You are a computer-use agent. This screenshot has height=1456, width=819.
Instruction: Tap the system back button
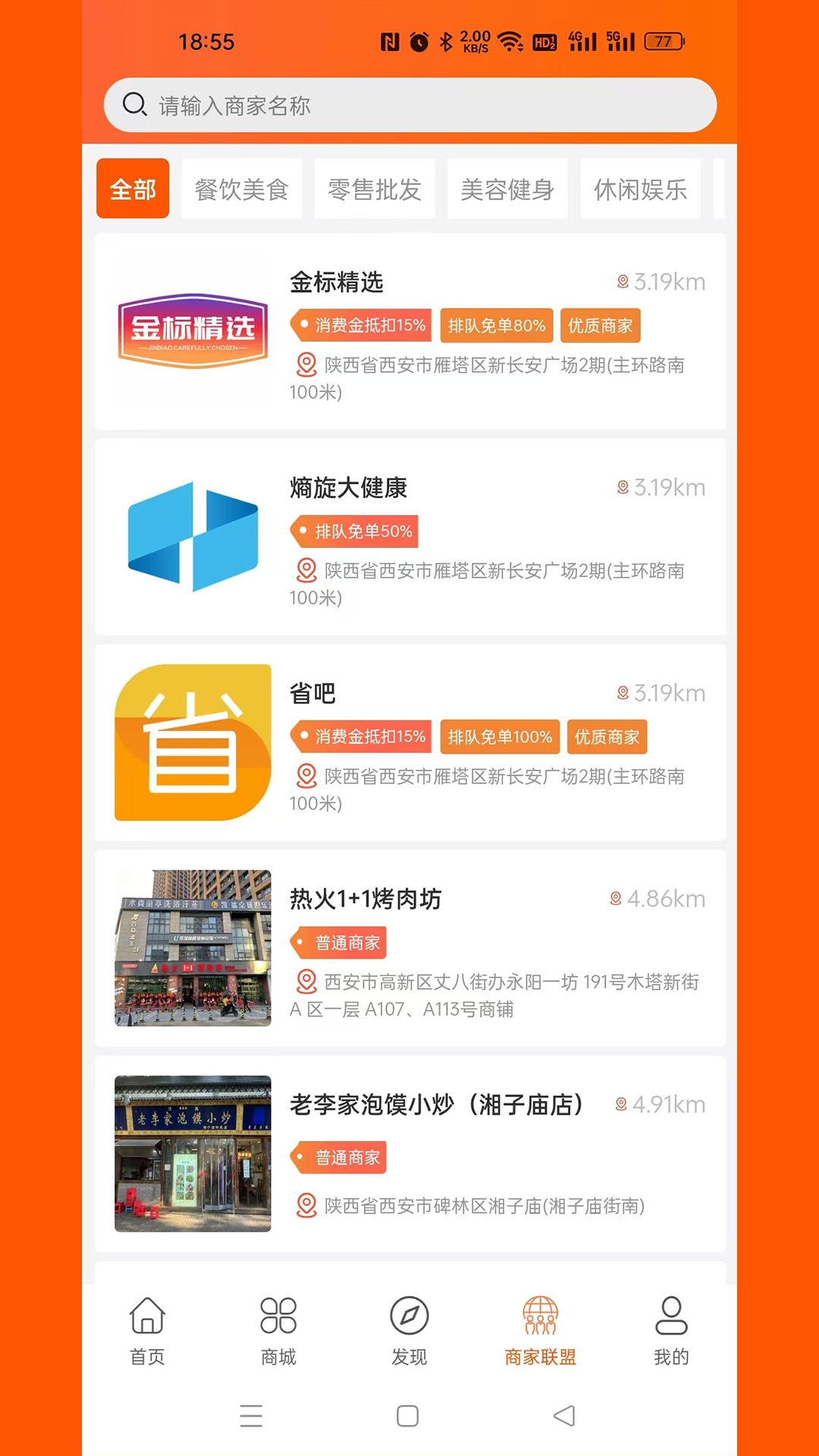click(x=564, y=1415)
